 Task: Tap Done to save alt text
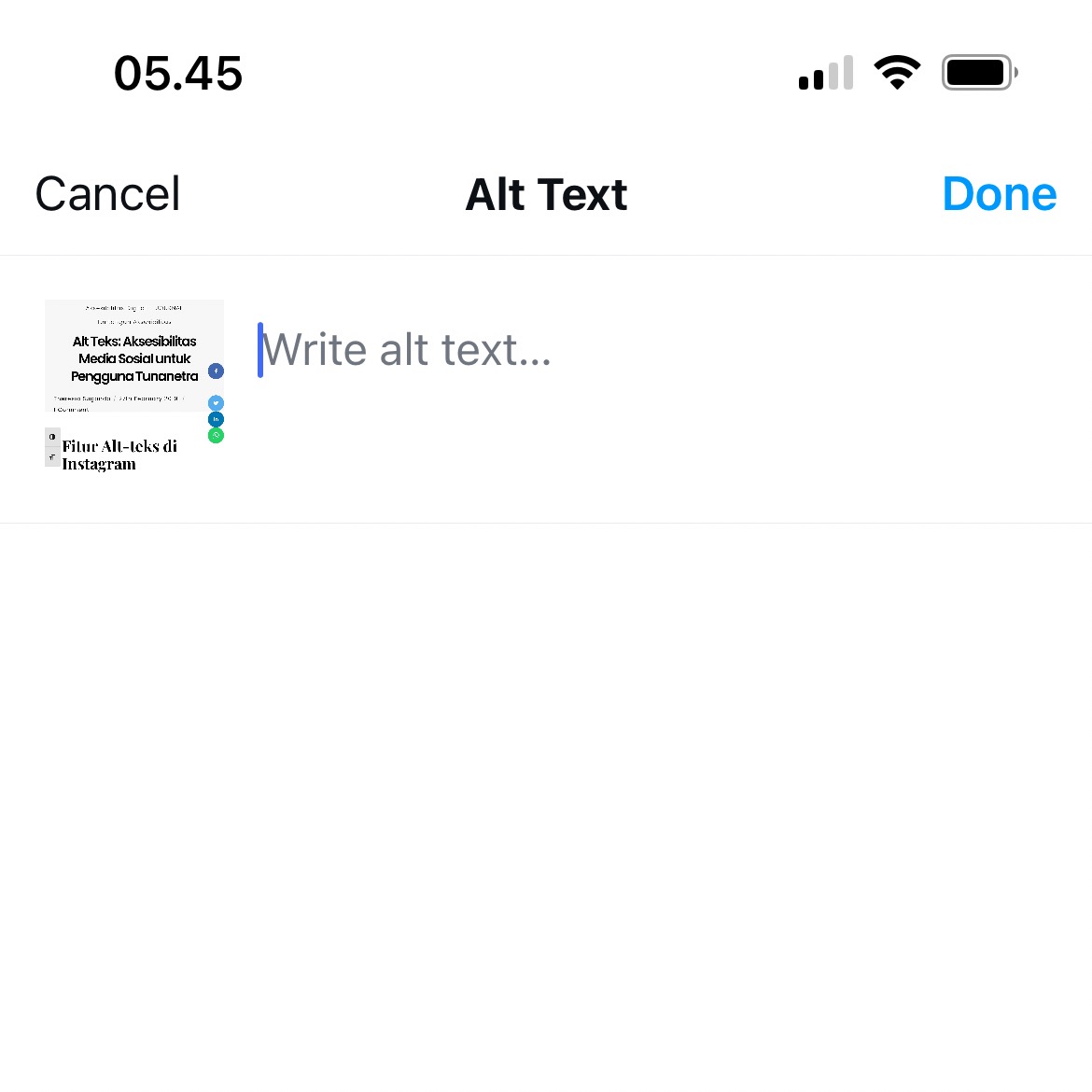pyautogui.click(x=999, y=194)
